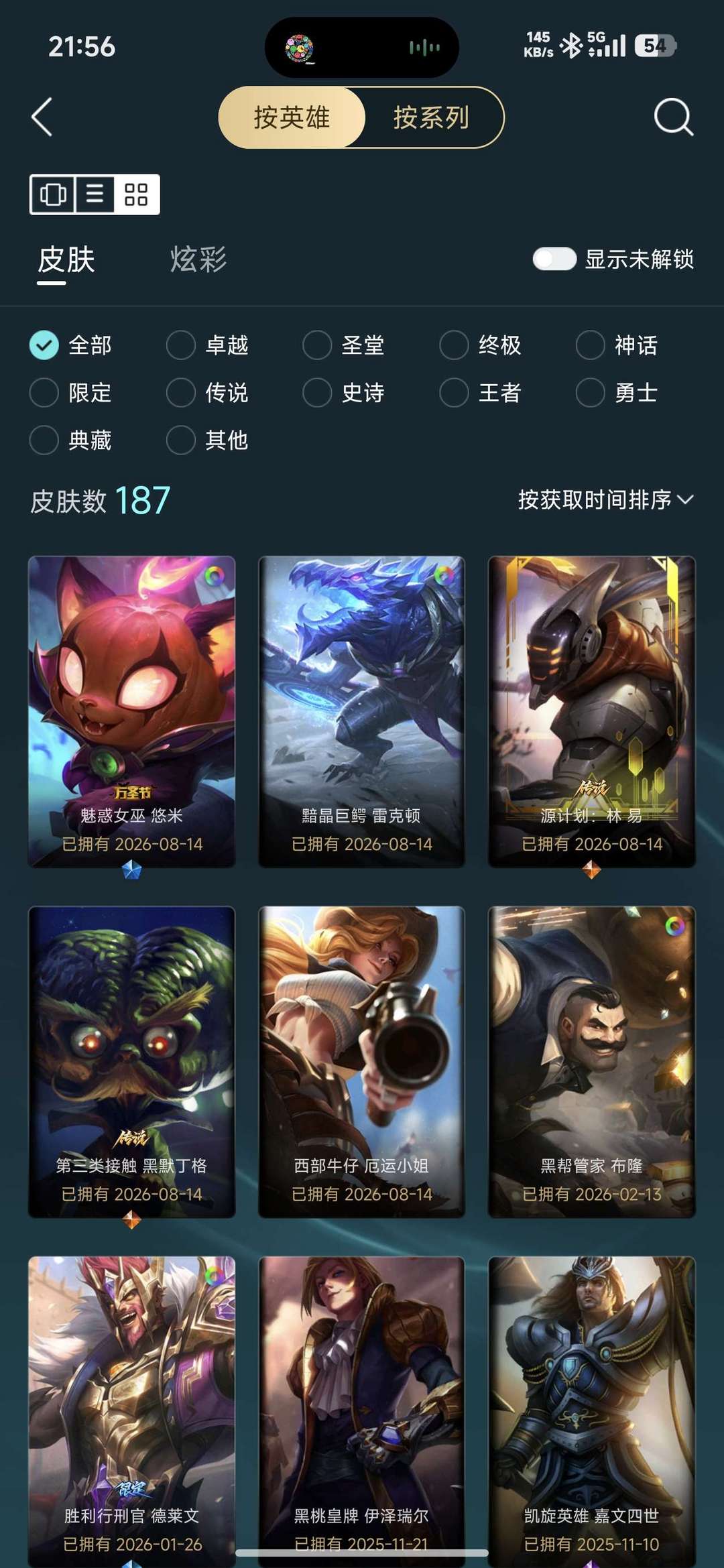Select the 按英雄 segment
The image size is (724, 1568).
292,117
